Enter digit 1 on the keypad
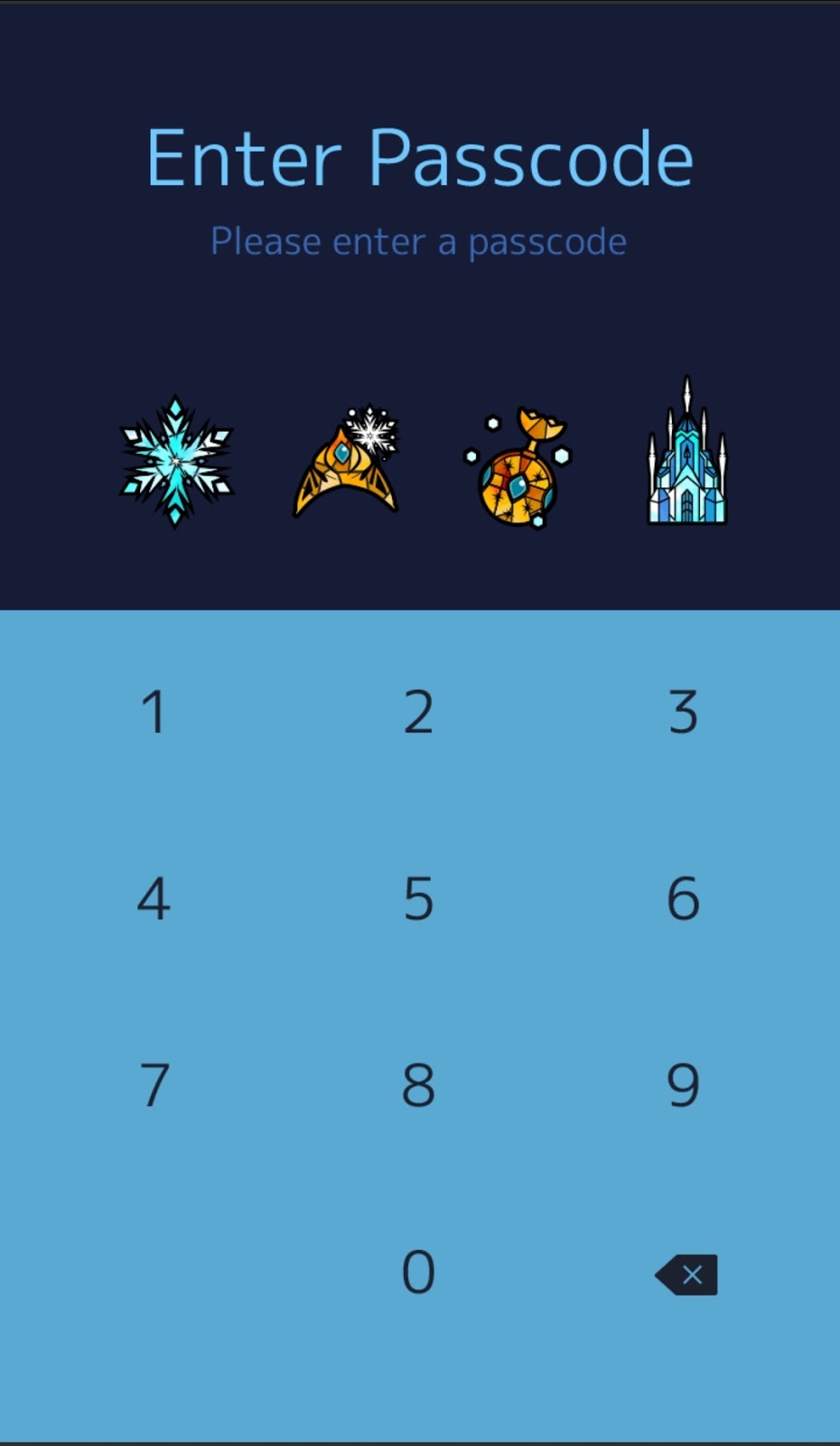The width and height of the screenshot is (840, 1446). point(154,712)
